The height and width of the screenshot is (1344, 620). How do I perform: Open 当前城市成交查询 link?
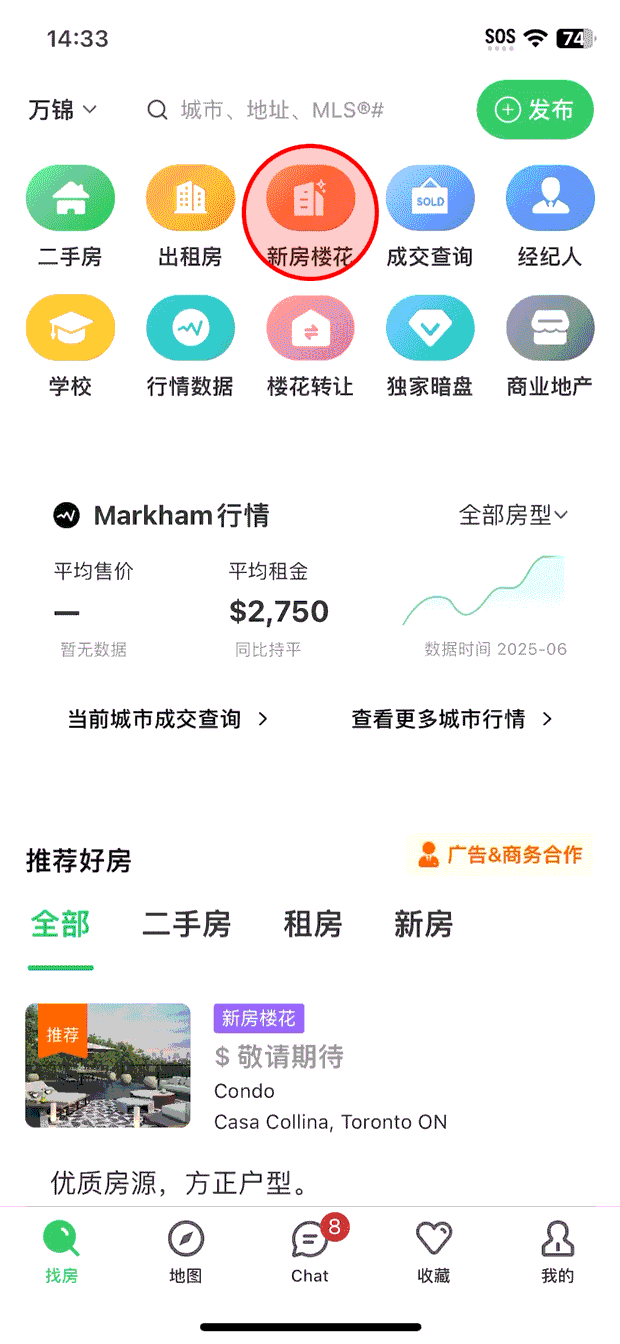(168, 719)
